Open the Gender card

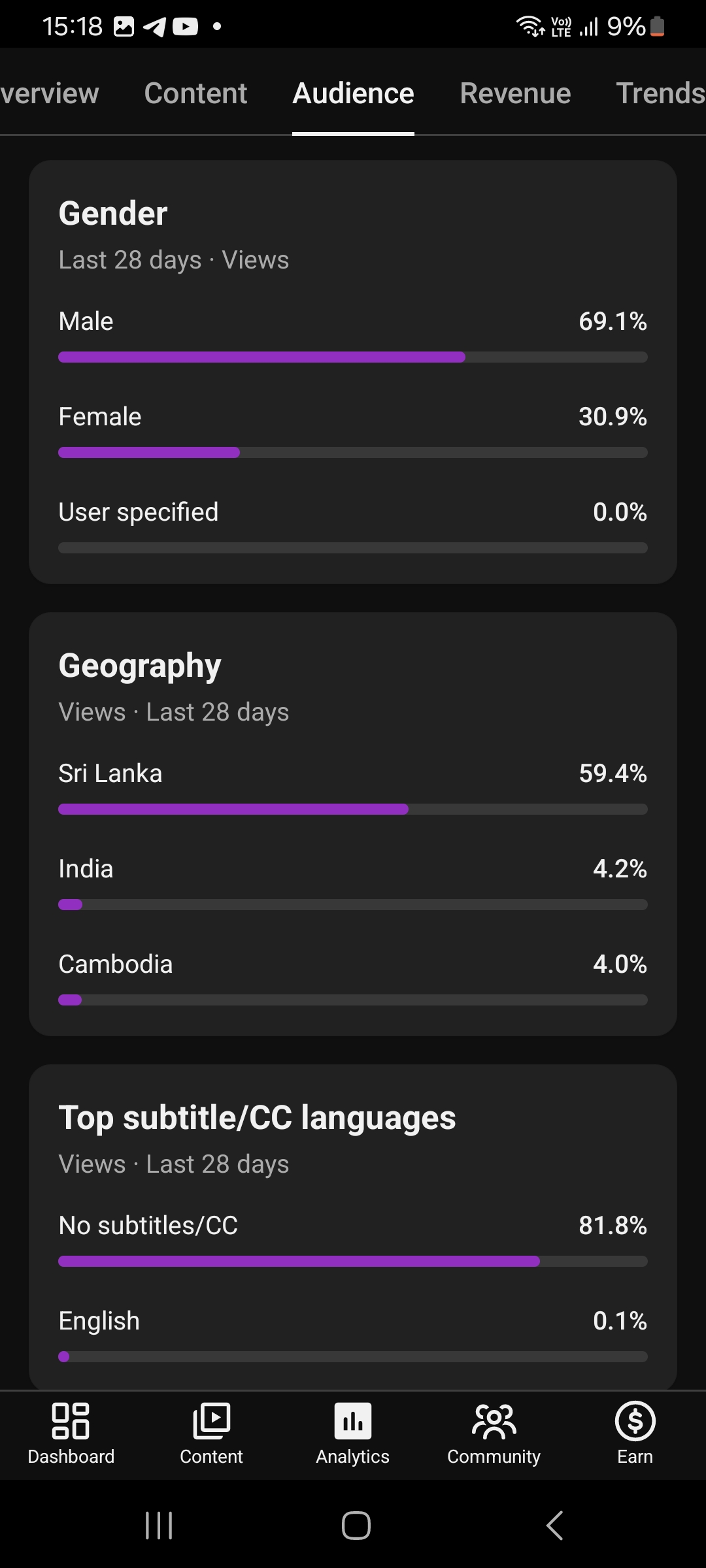pyautogui.click(x=353, y=372)
